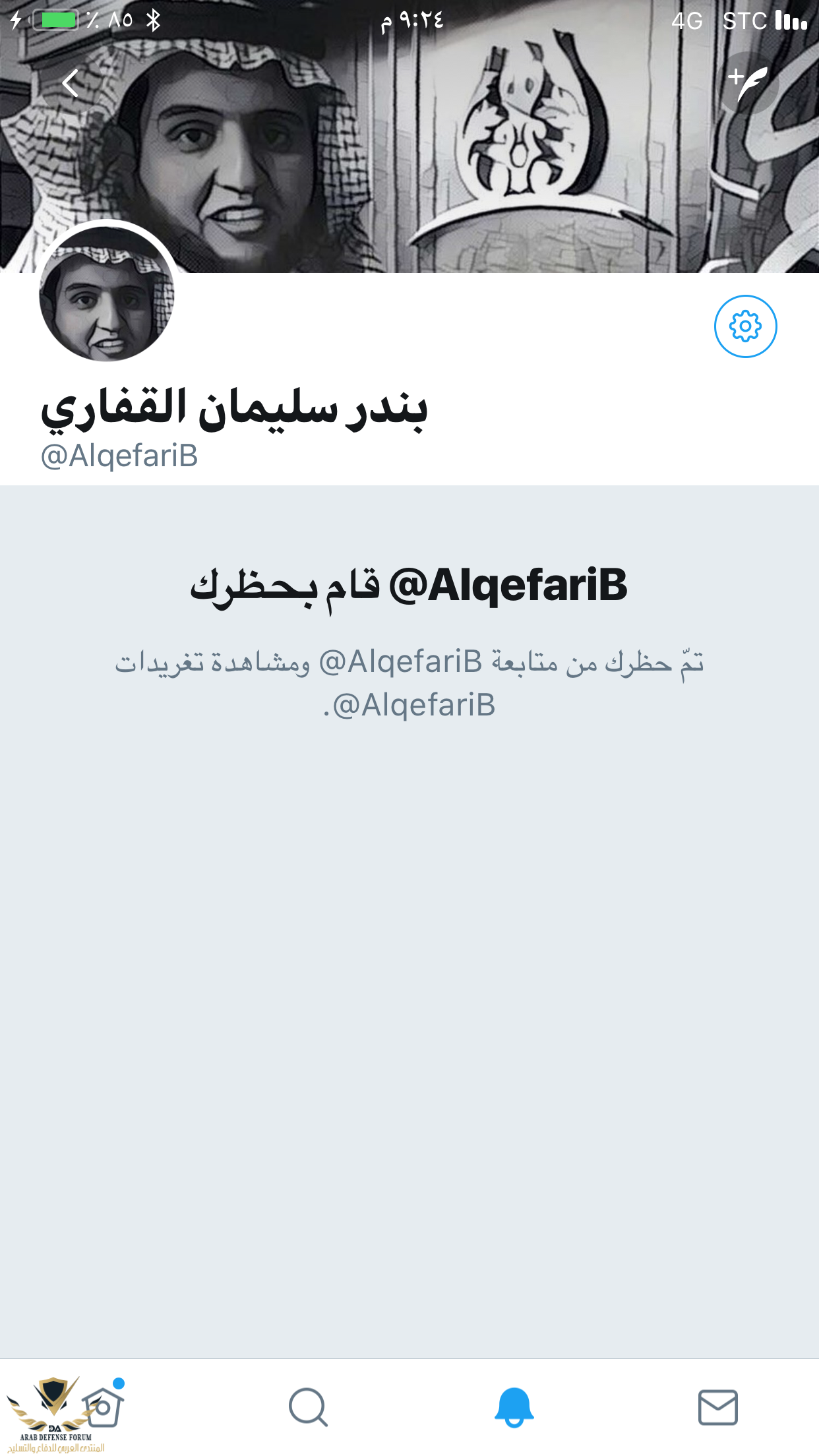The height and width of the screenshot is (1456, 819).
Task: Switch to the Search tab
Action: click(x=308, y=1407)
